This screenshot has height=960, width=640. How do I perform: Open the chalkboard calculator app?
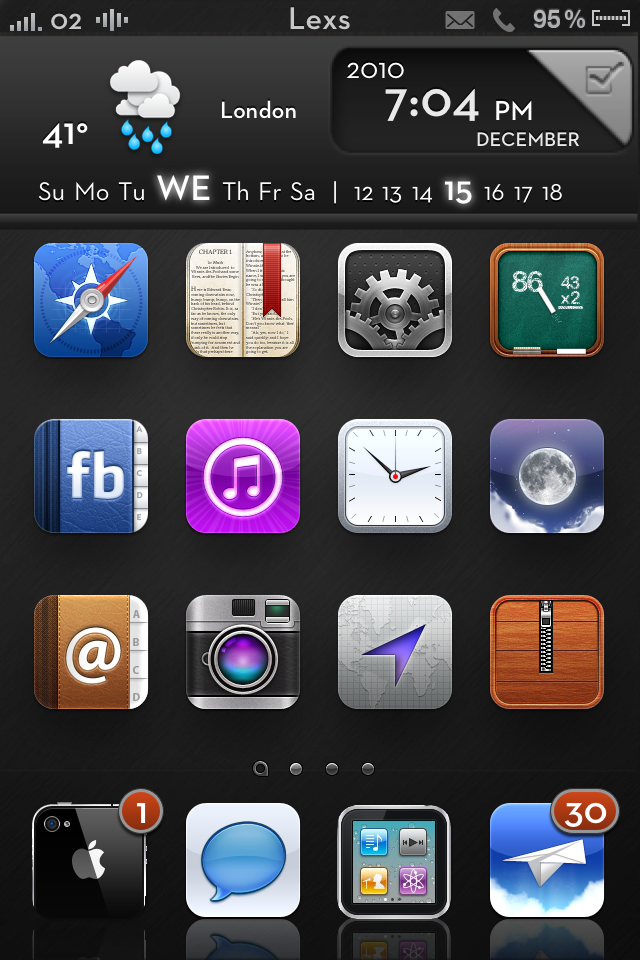tap(547, 300)
